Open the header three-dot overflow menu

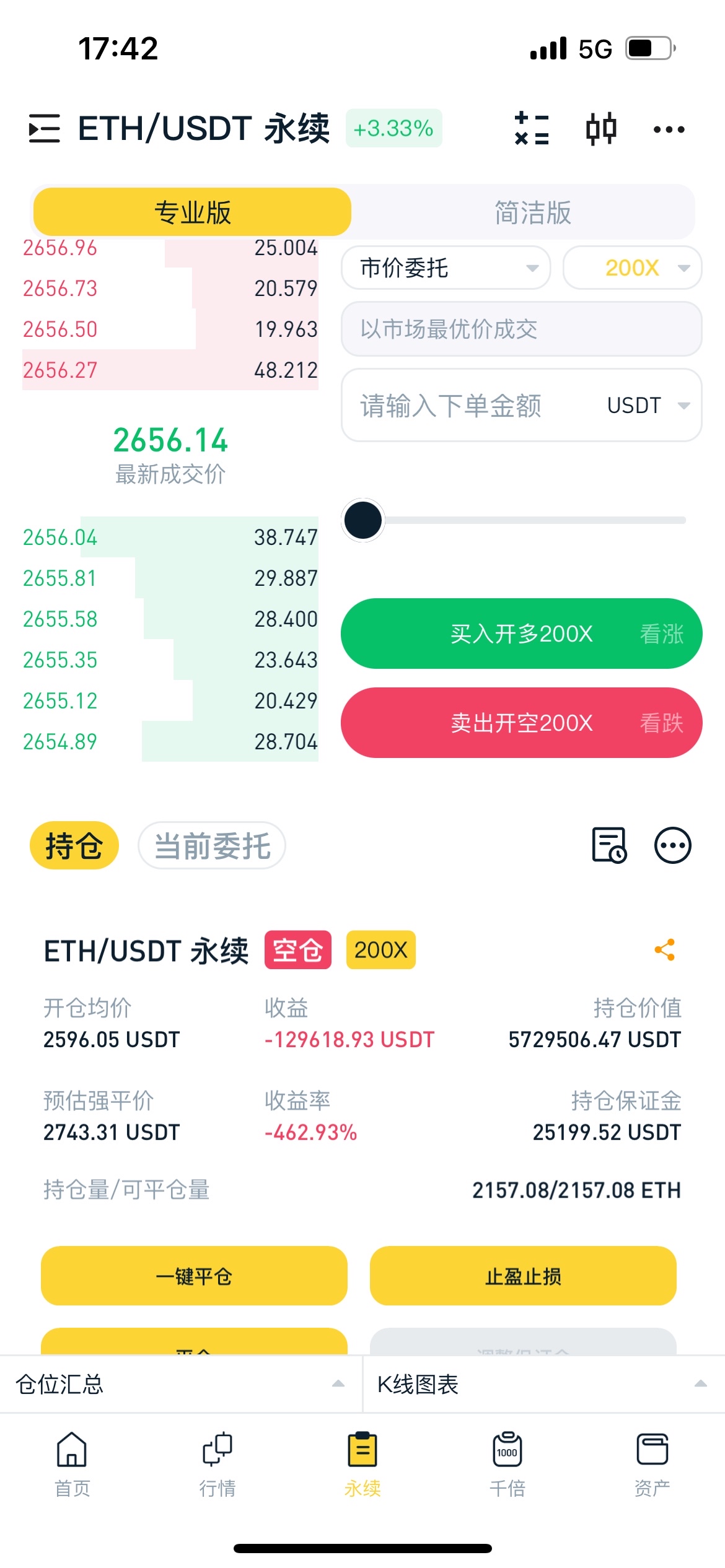[669, 129]
